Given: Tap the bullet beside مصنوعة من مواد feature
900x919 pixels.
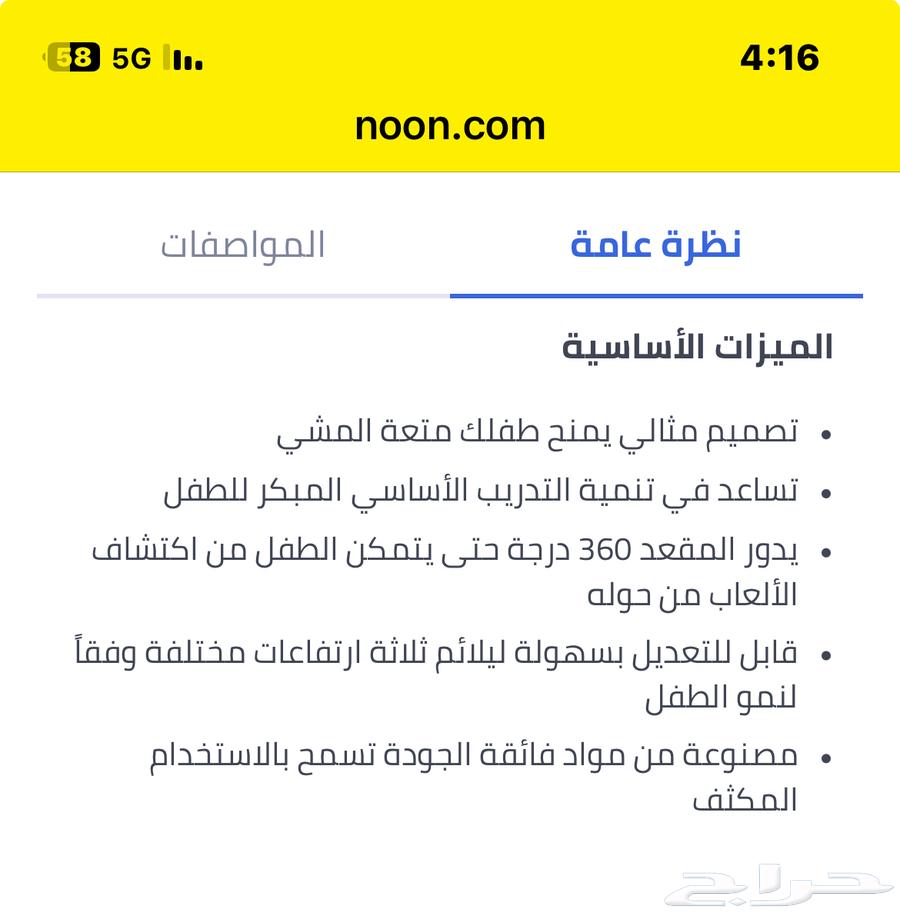Looking at the screenshot, I should 824,757.
